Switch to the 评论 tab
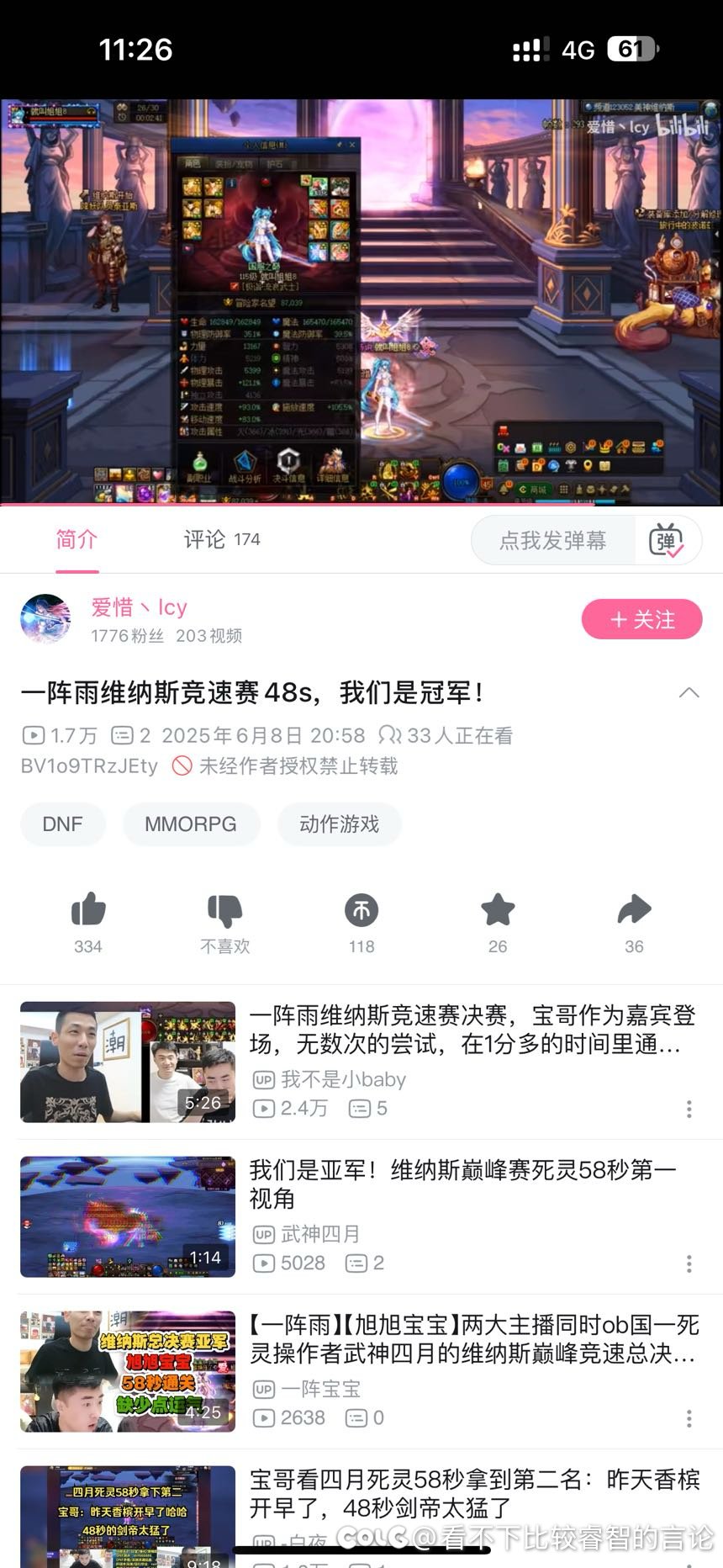The height and width of the screenshot is (1568, 723). 222,539
